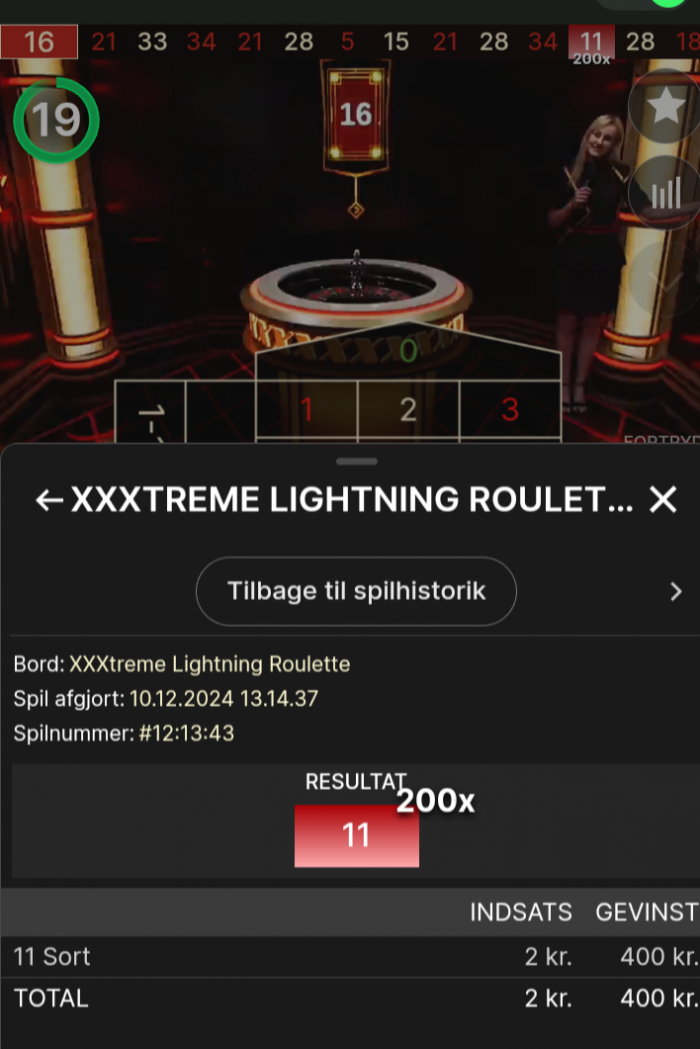Place a bet on red number 1
The width and height of the screenshot is (700, 1049).
[x=307, y=410]
